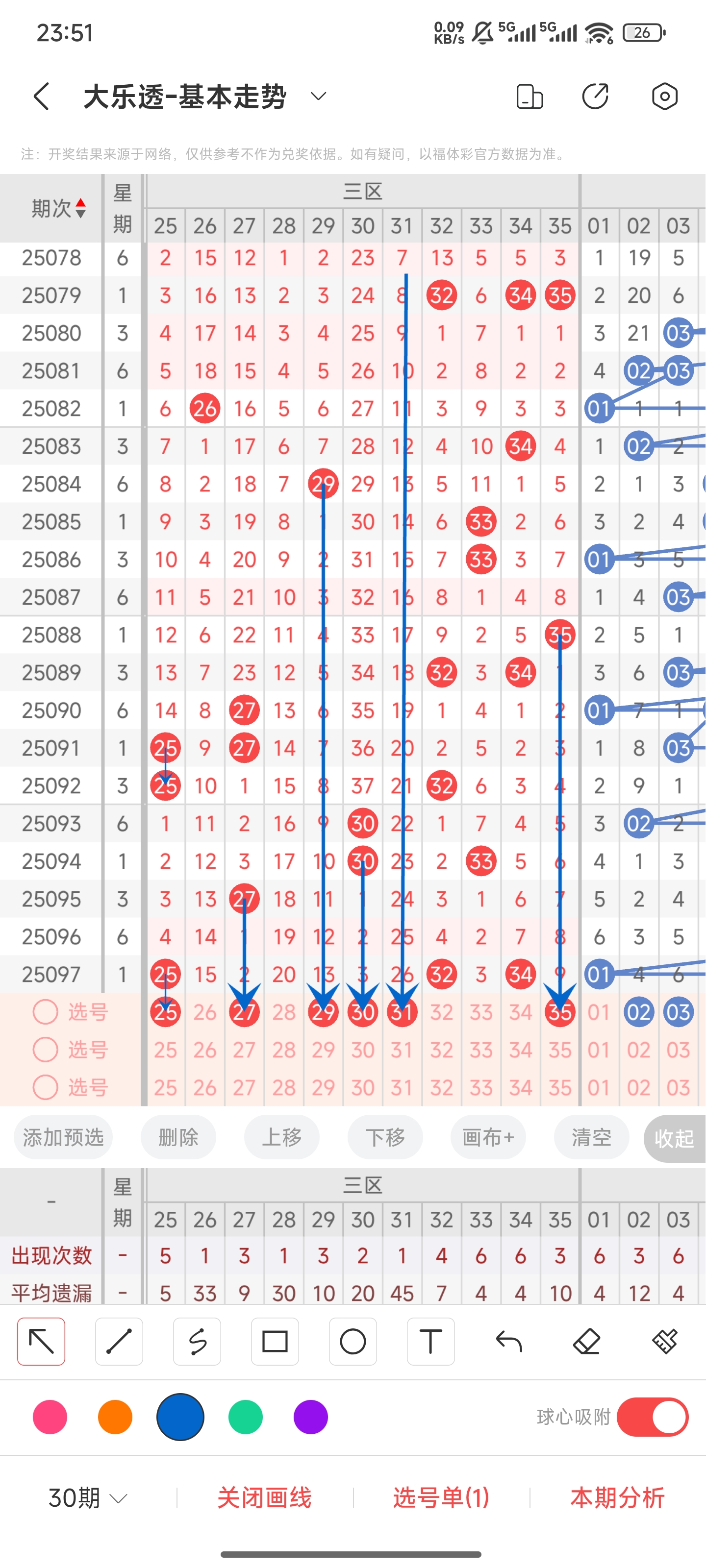
Task: Clear drawings with 清空
Action: (591, 1137)
